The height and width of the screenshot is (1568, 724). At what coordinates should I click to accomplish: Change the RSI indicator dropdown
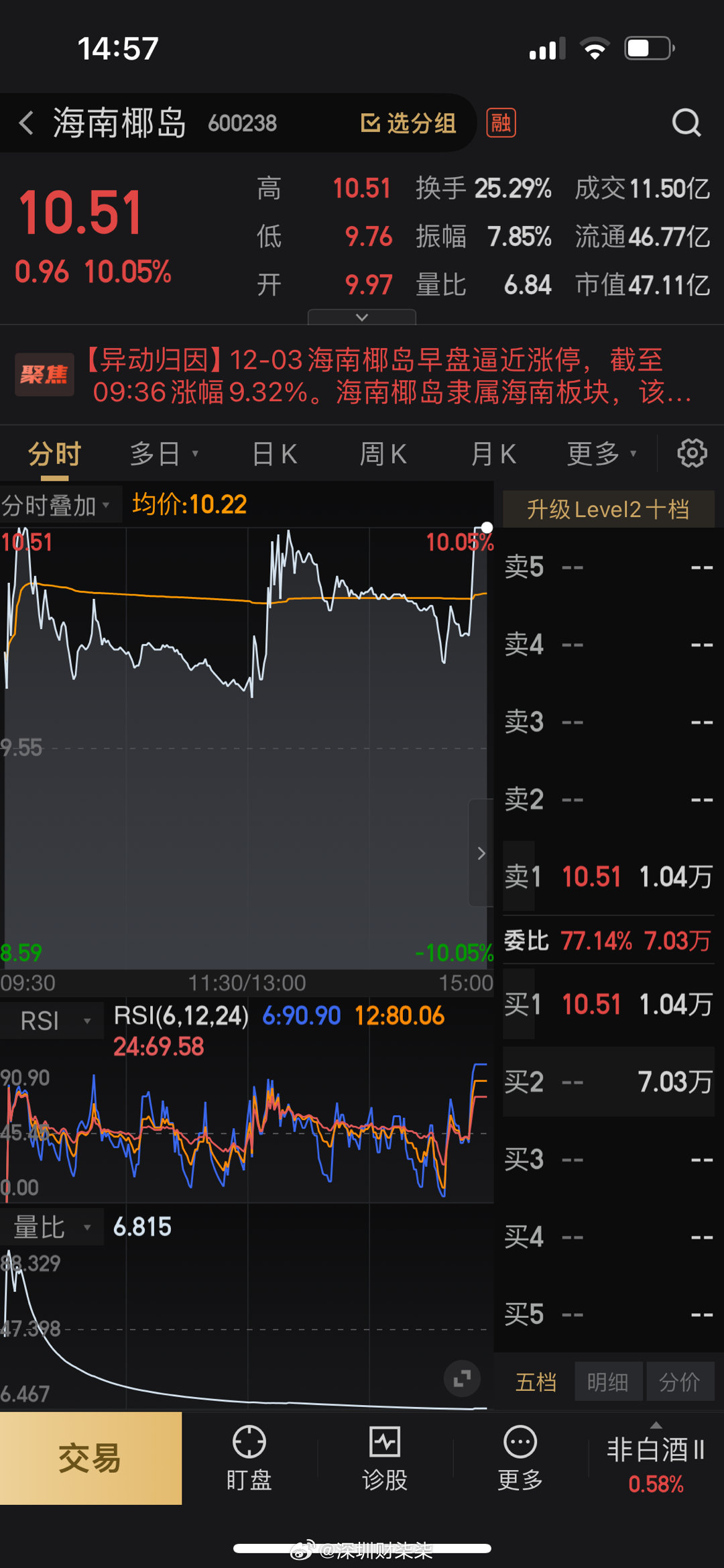(x=54, y=1021)
